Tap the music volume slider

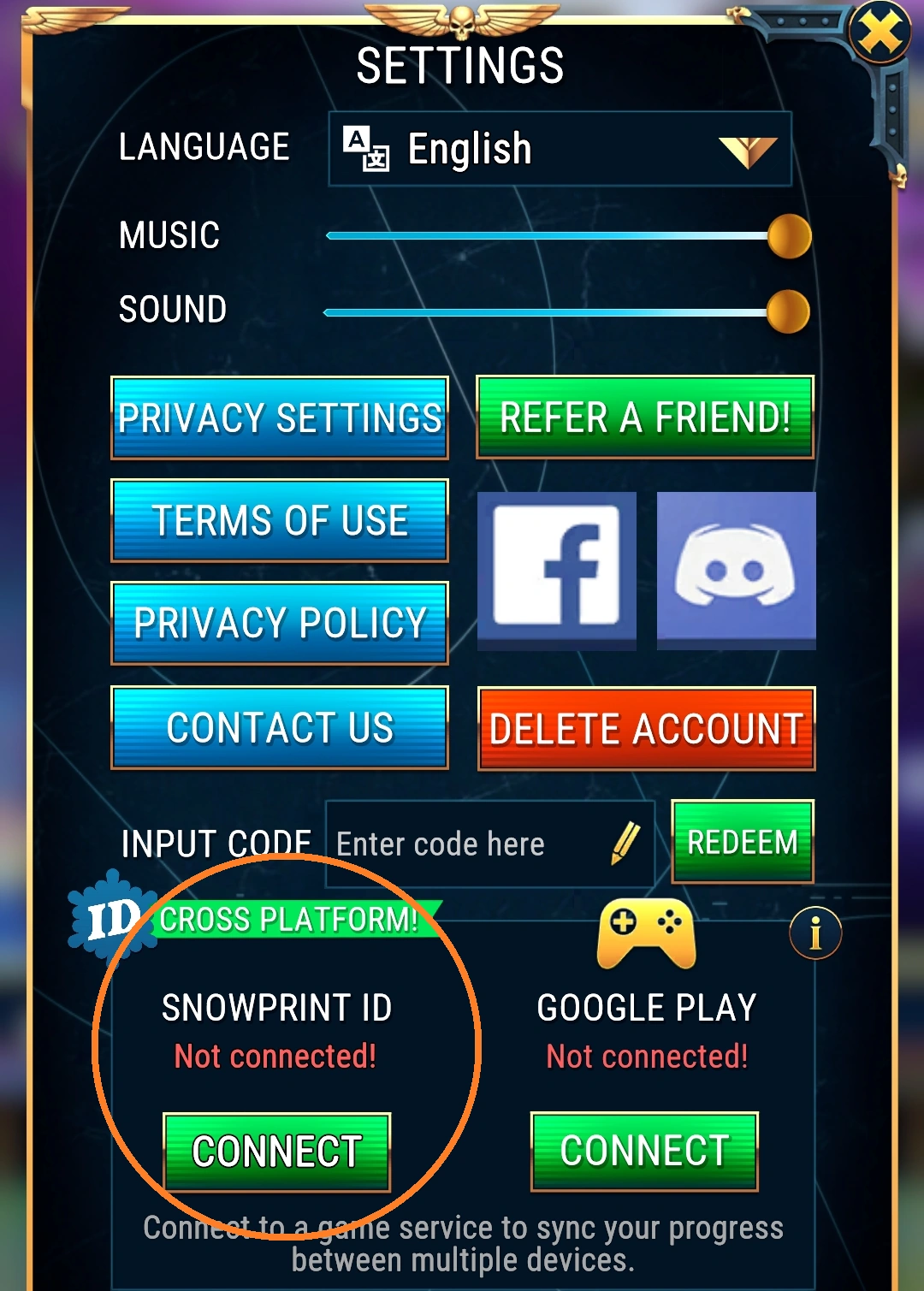pos(567,236)
